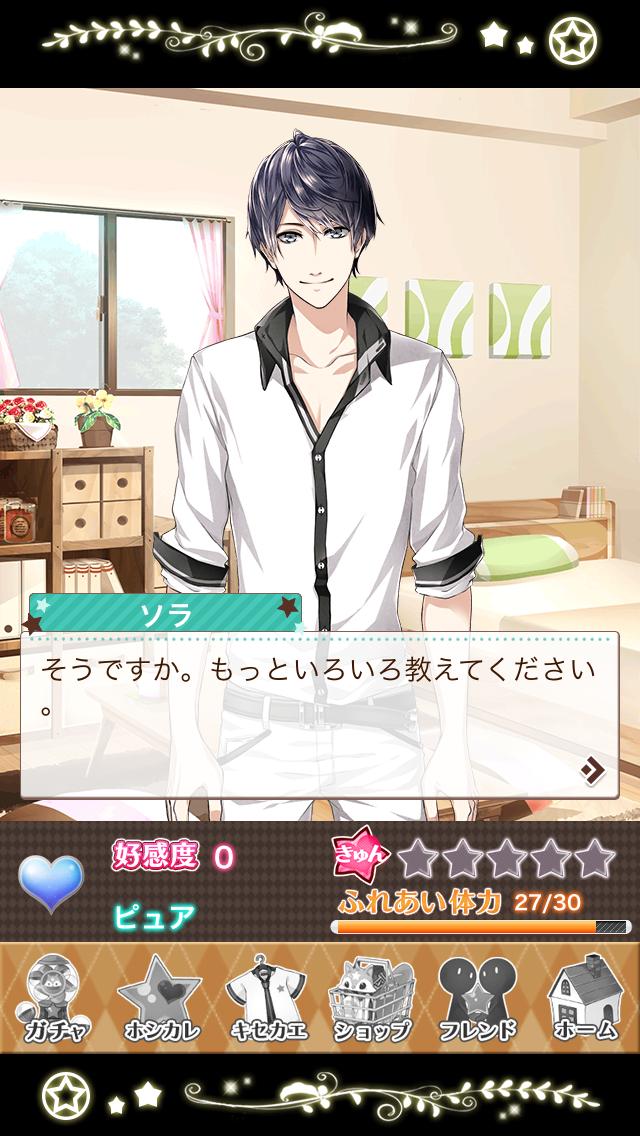Open the ガチャ gacha menu
Viewport: 640px width, 1136px height.
coord(57,998)
